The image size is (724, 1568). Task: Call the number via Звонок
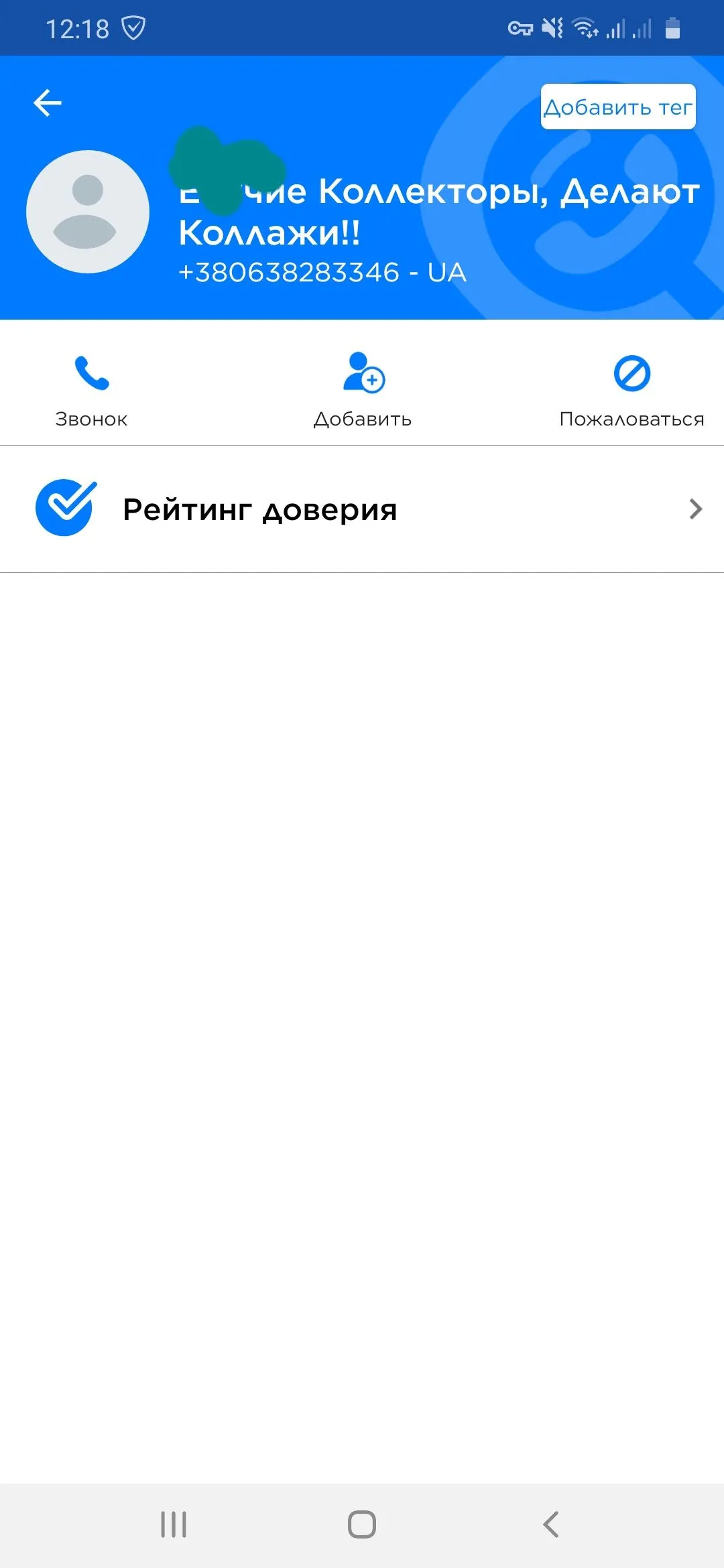tap(92, 389)
